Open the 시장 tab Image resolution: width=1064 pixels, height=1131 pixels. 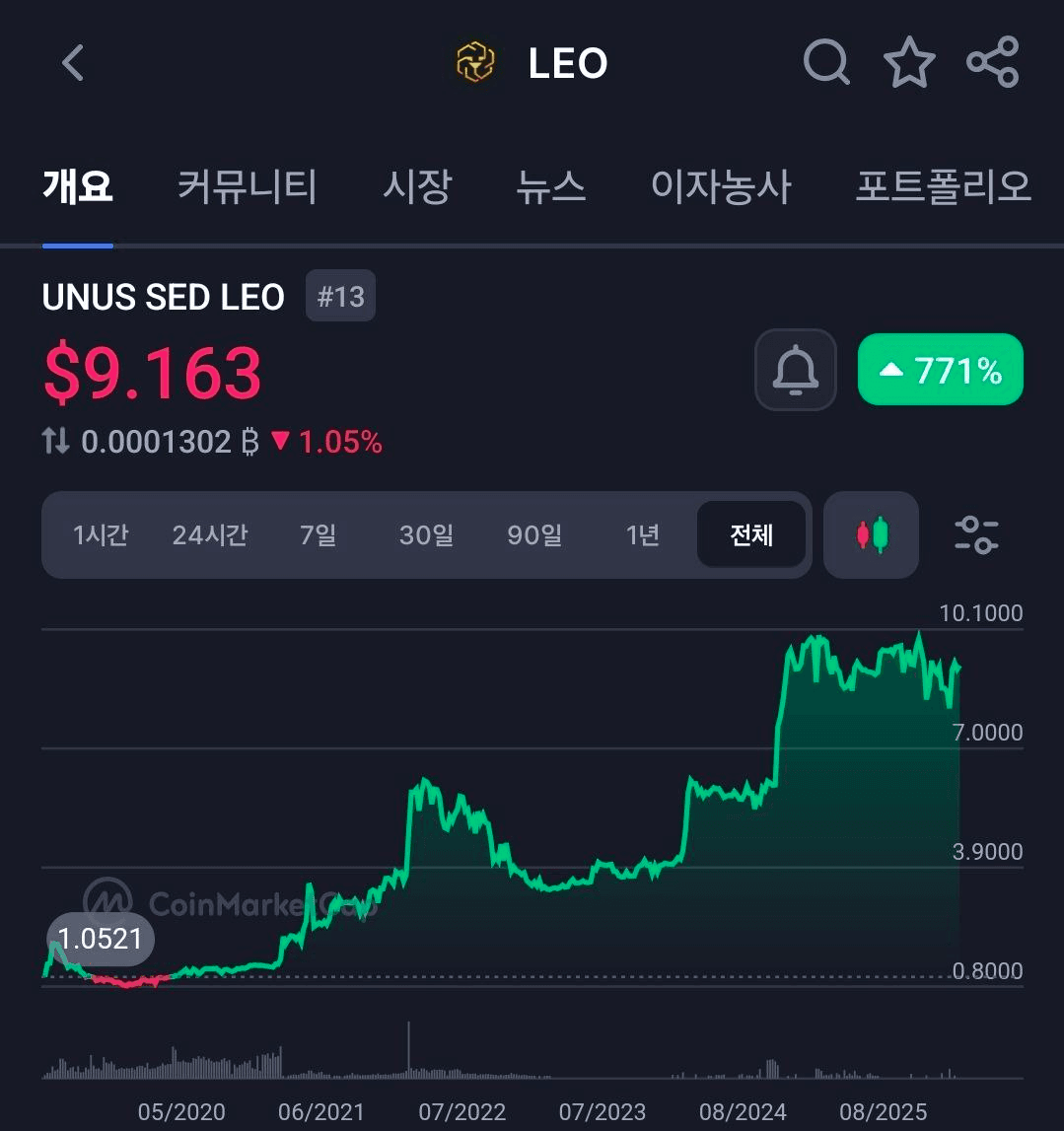click(416, 186)
